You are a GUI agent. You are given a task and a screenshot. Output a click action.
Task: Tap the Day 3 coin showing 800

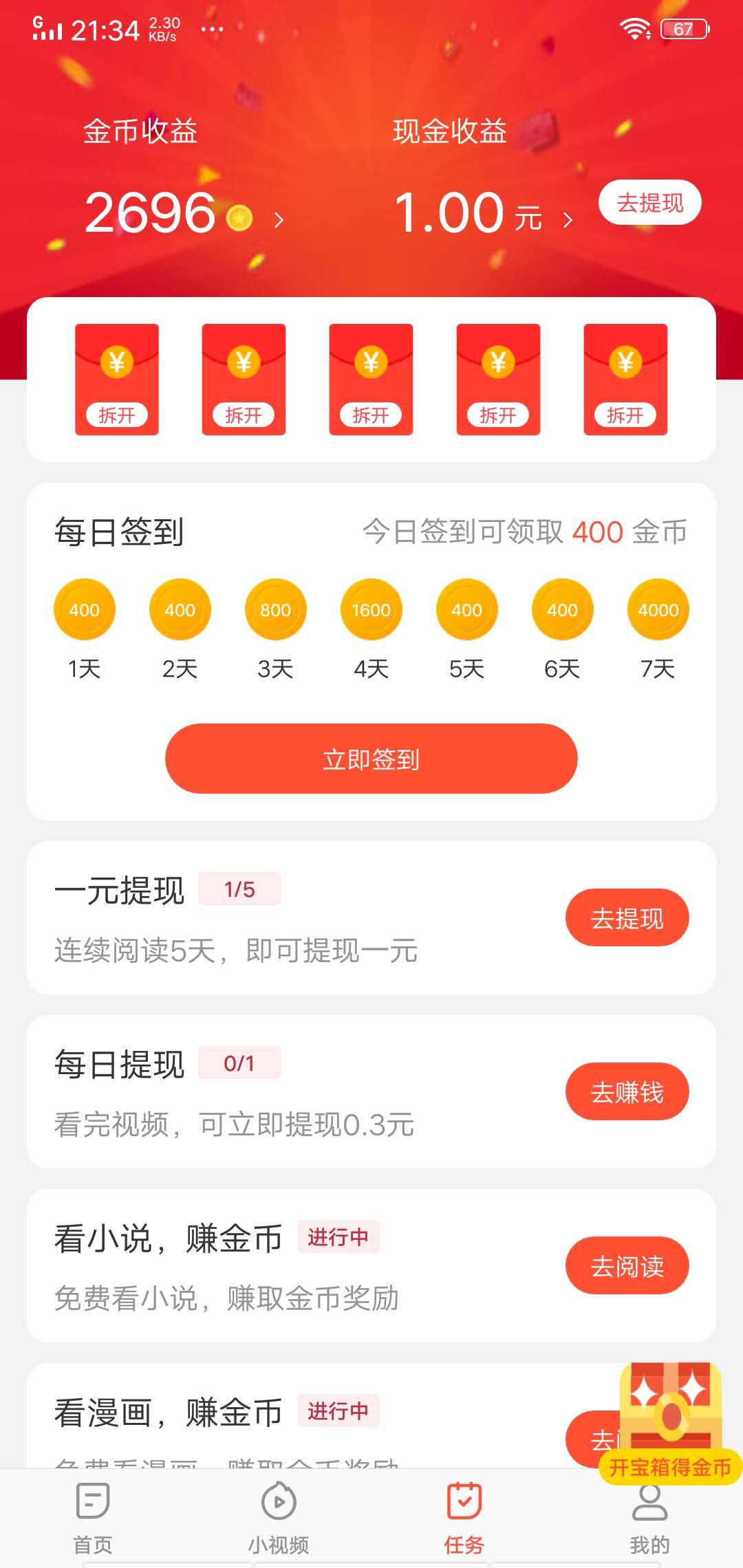(x=275, y=609)
